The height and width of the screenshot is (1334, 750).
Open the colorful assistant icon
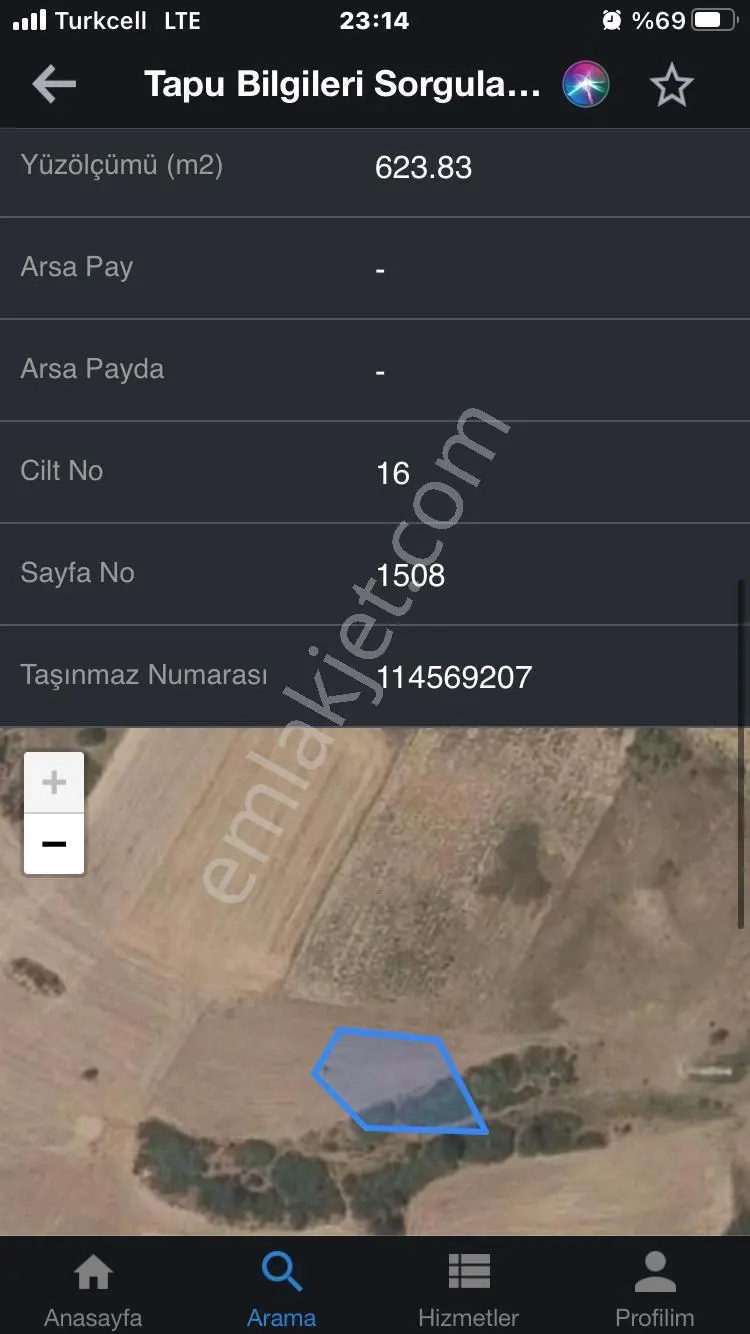point(586,84)
